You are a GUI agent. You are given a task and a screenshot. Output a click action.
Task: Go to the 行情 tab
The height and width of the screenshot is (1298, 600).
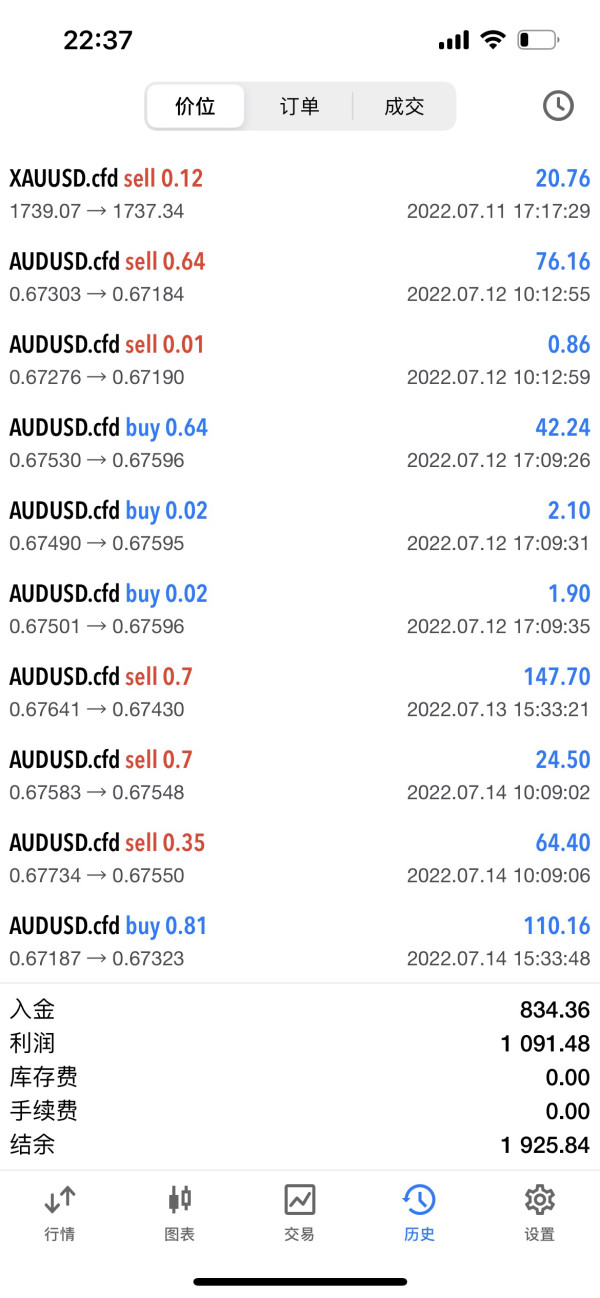click(x=60, y=1211)
